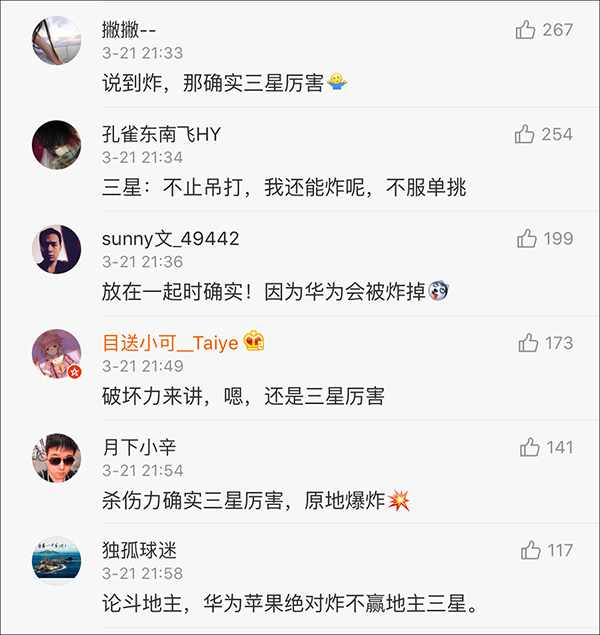Reply to the comment 说到炸，那确实三星厉害
Viewport: 600px width, 635px height.
click(212, 84)
